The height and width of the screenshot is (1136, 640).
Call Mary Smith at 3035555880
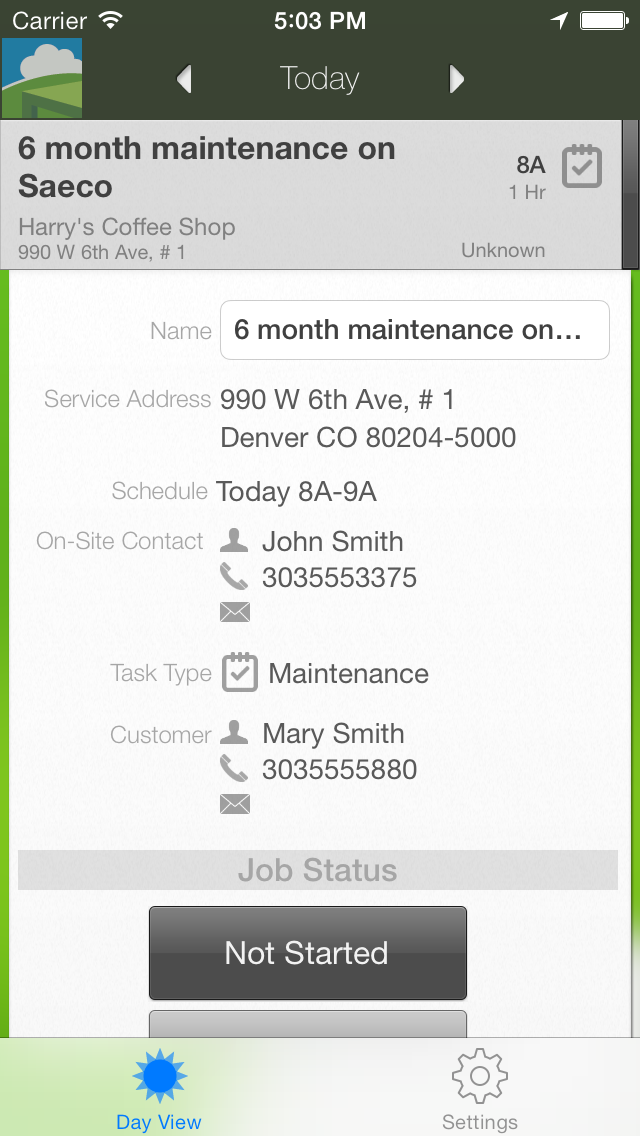338,769
